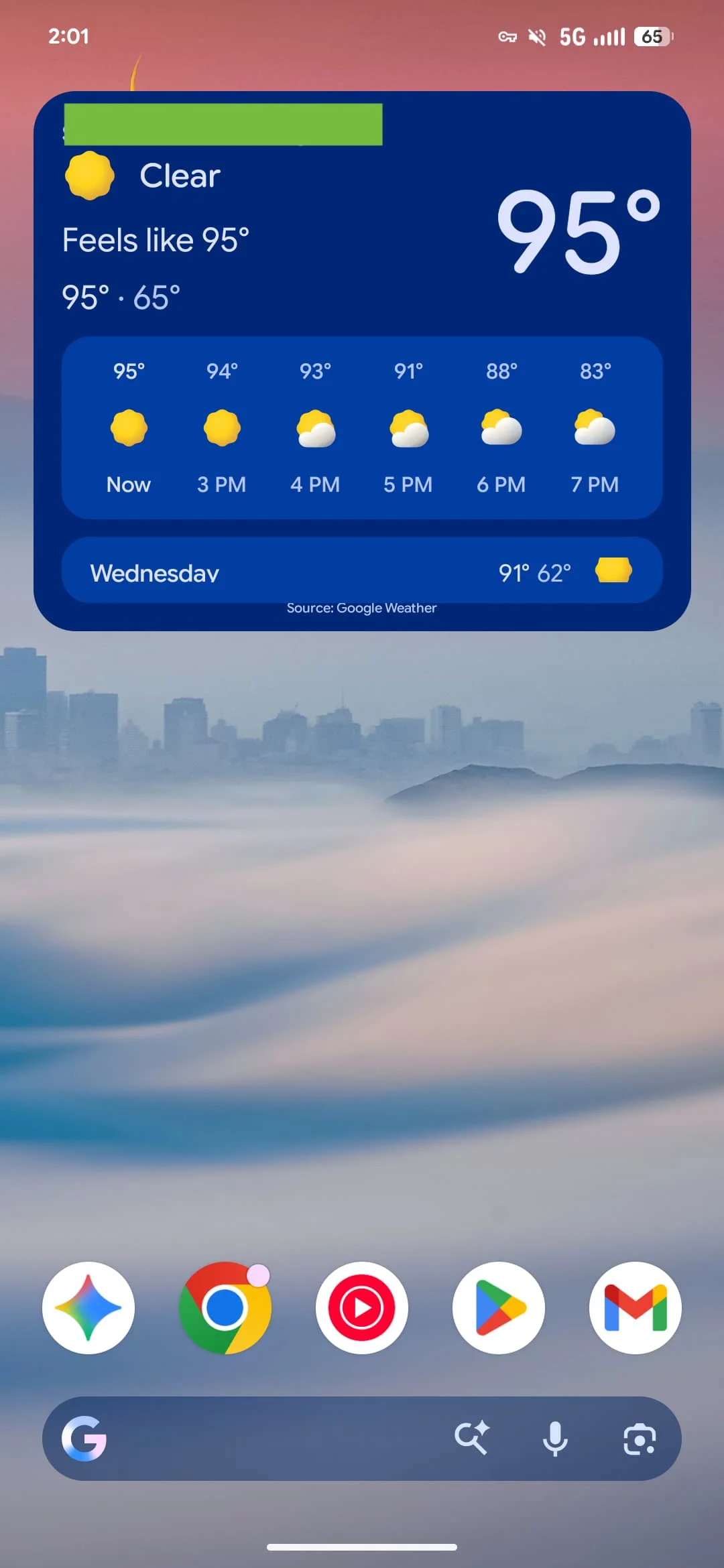Open the Gmail app
The width and height of the screenshot is (724, 1568).
635,1307
